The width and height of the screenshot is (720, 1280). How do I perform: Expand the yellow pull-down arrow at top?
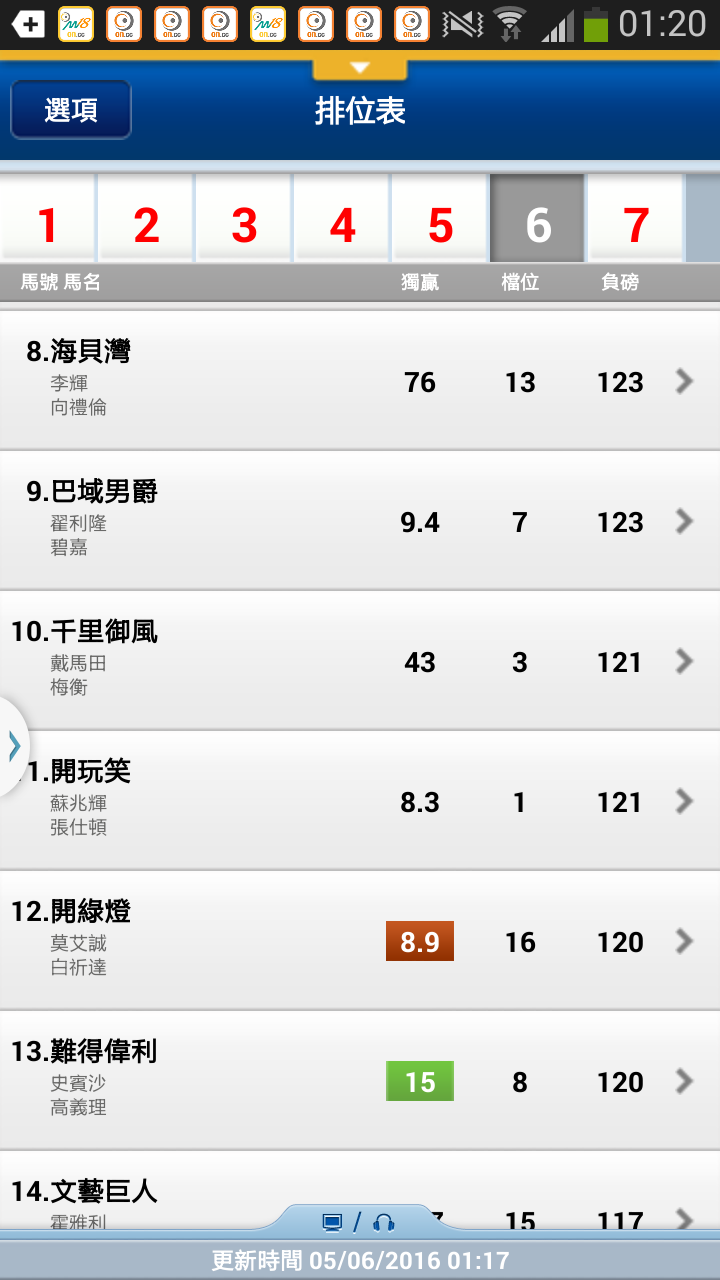(x=360, y=68)
